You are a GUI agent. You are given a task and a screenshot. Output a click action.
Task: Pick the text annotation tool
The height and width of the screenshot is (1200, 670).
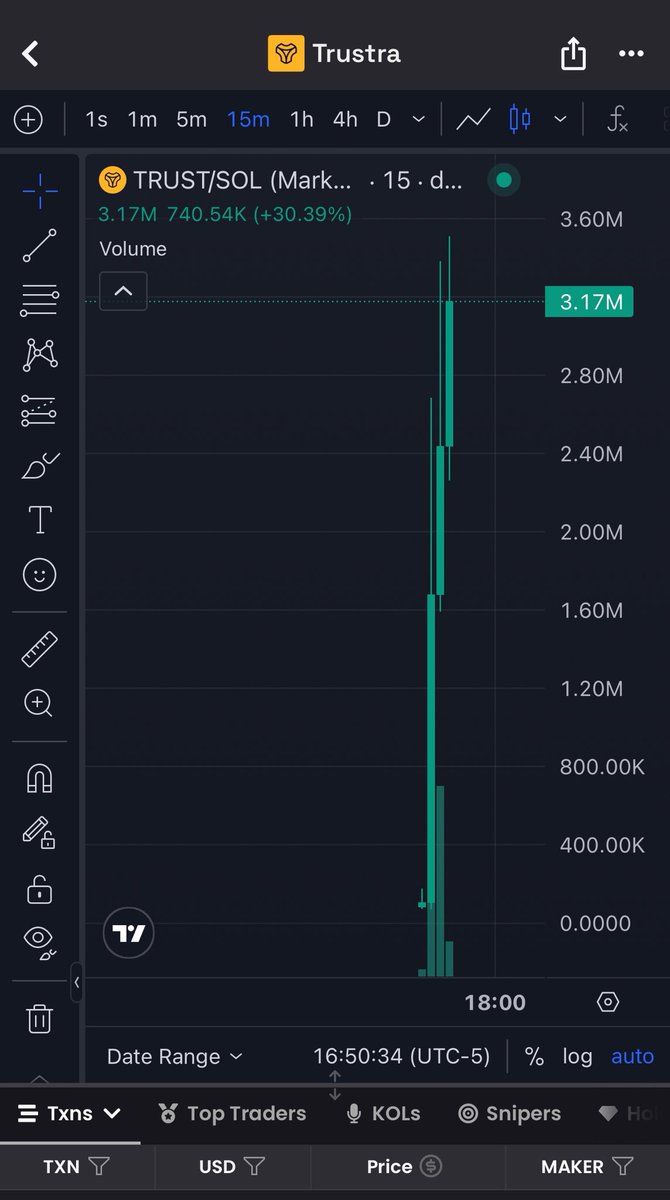[39, 520]
